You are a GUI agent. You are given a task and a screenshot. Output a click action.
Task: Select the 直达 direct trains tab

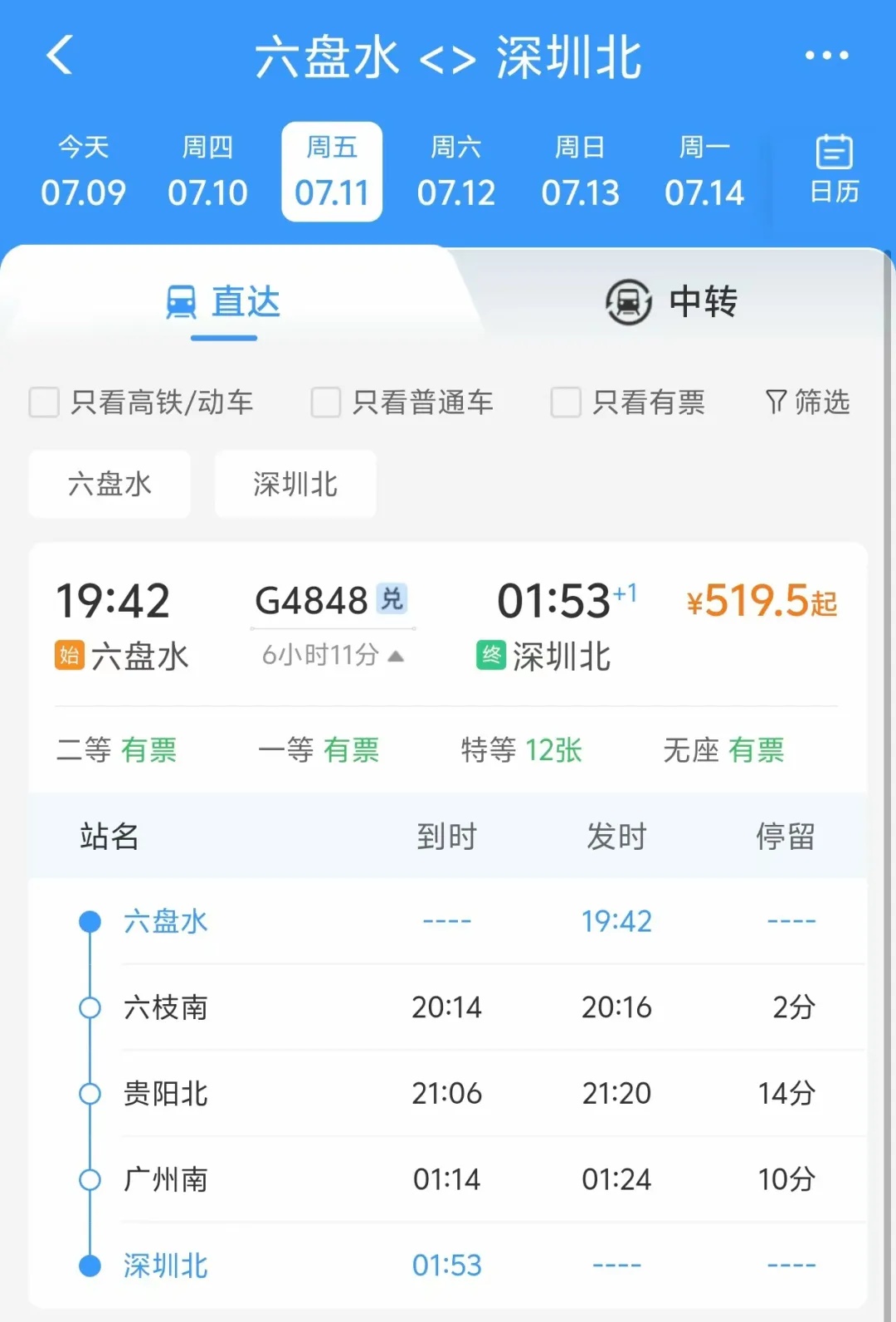coord(223,302)
